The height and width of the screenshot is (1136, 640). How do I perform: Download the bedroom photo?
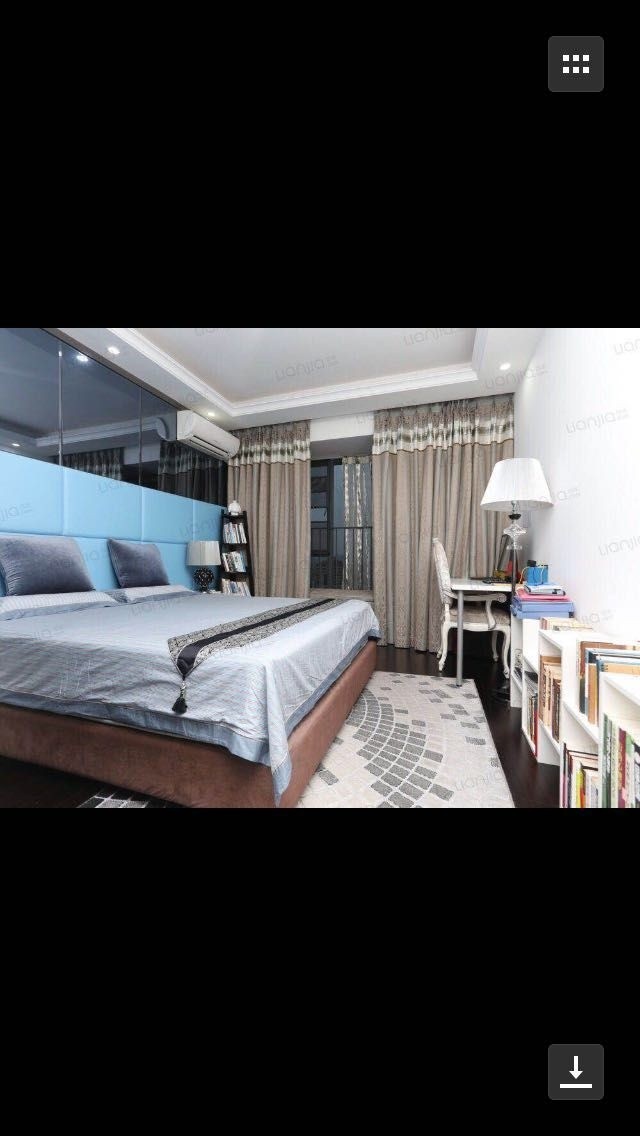coord(575,1071)
